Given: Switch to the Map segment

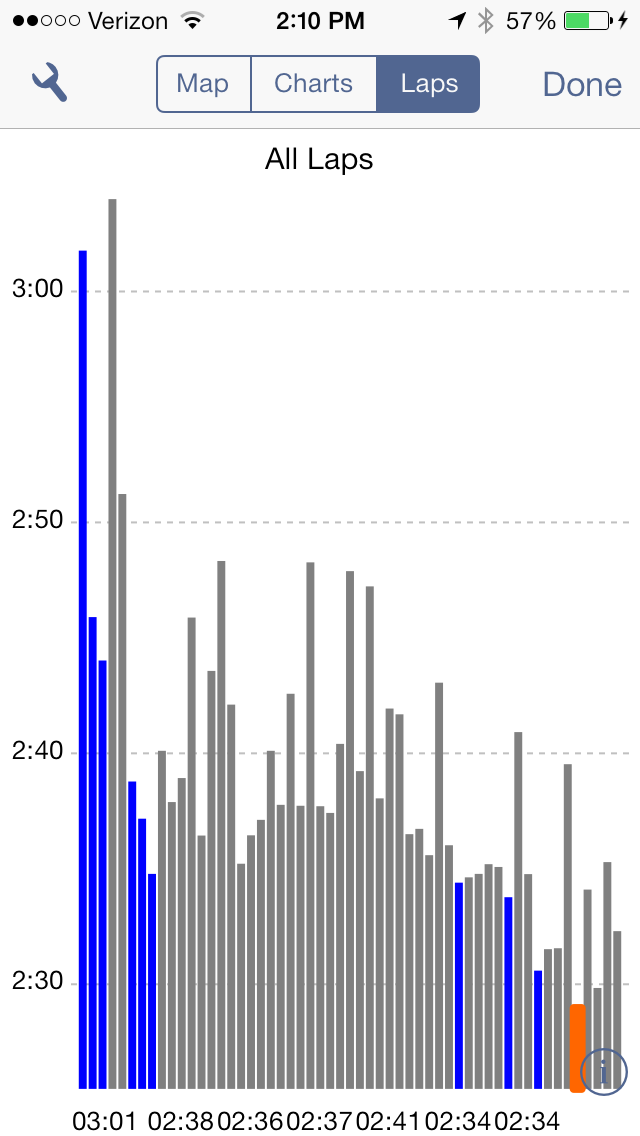Looking at the screenshot, I should (x=204, y=84).
